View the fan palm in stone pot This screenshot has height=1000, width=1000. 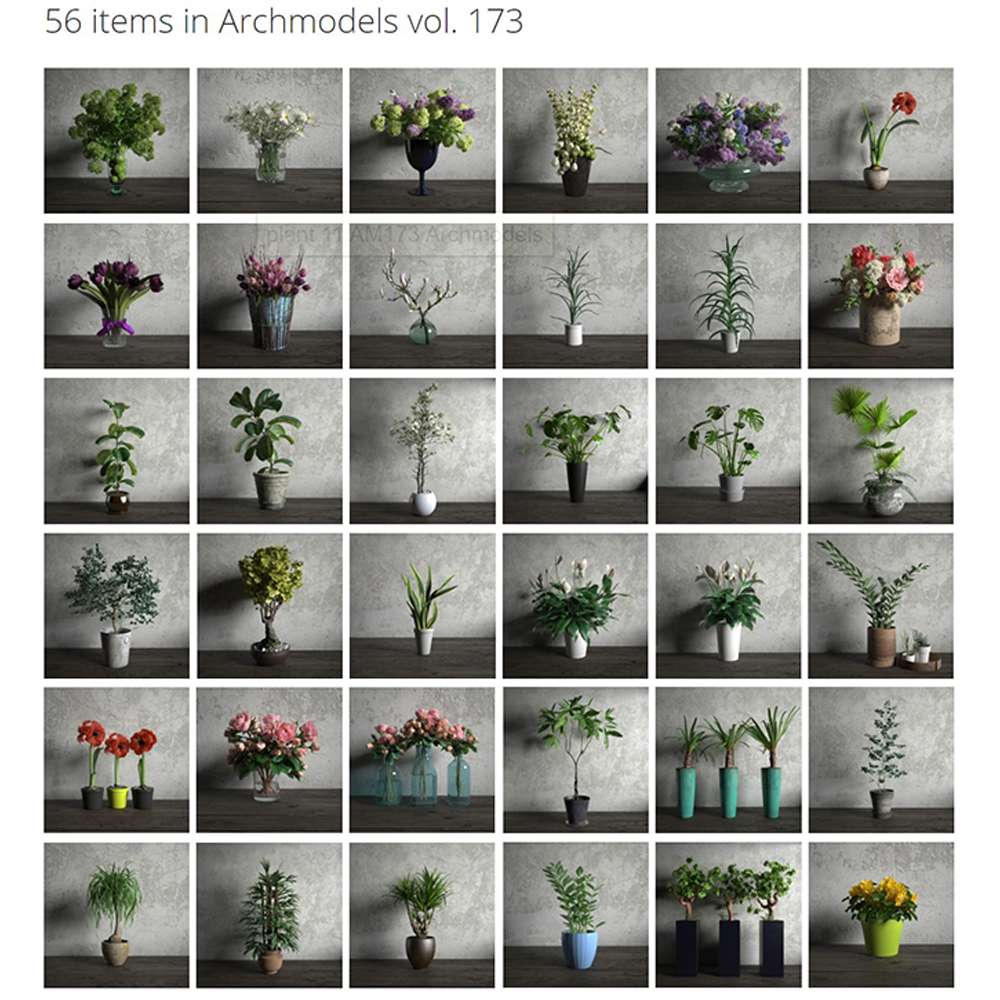(880, 450)
